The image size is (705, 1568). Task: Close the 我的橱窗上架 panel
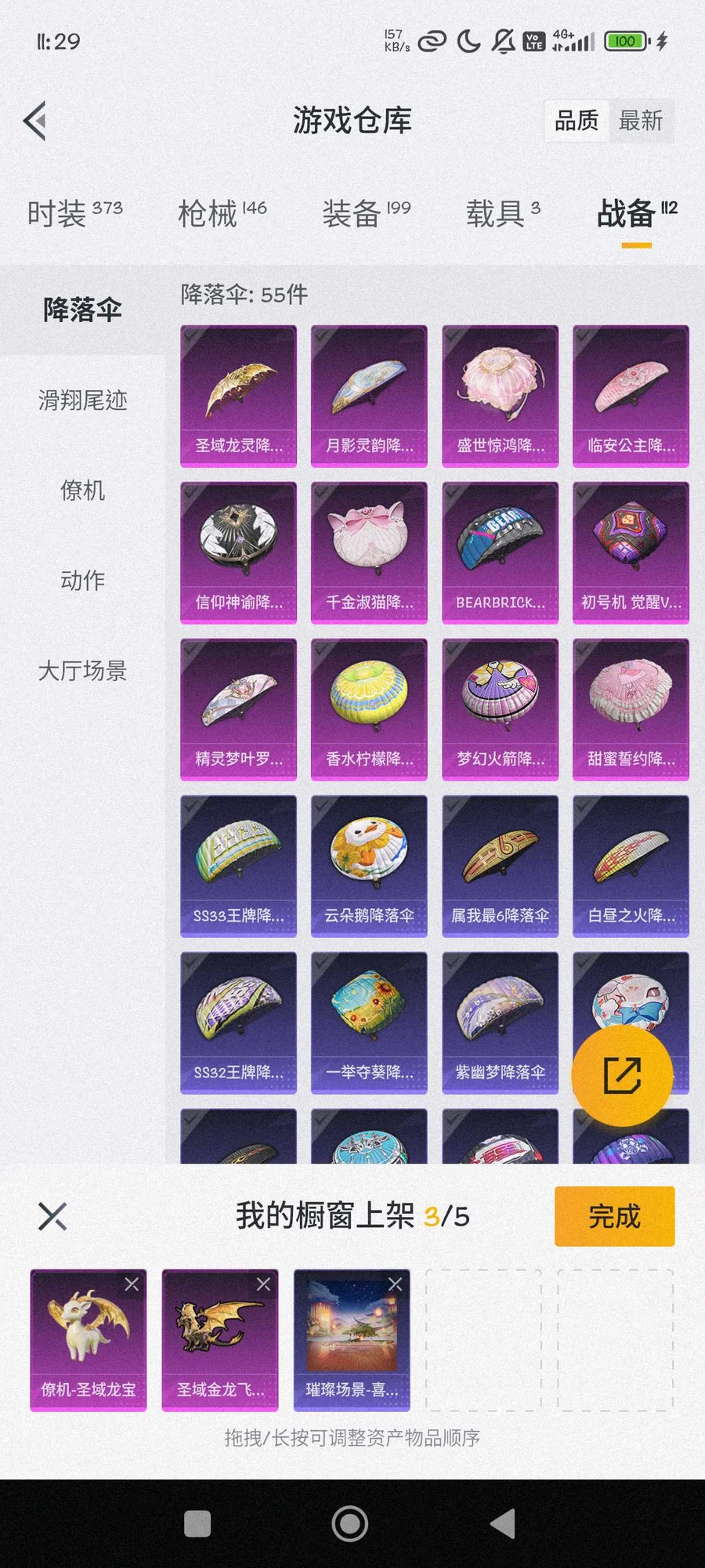(52, 1216)
